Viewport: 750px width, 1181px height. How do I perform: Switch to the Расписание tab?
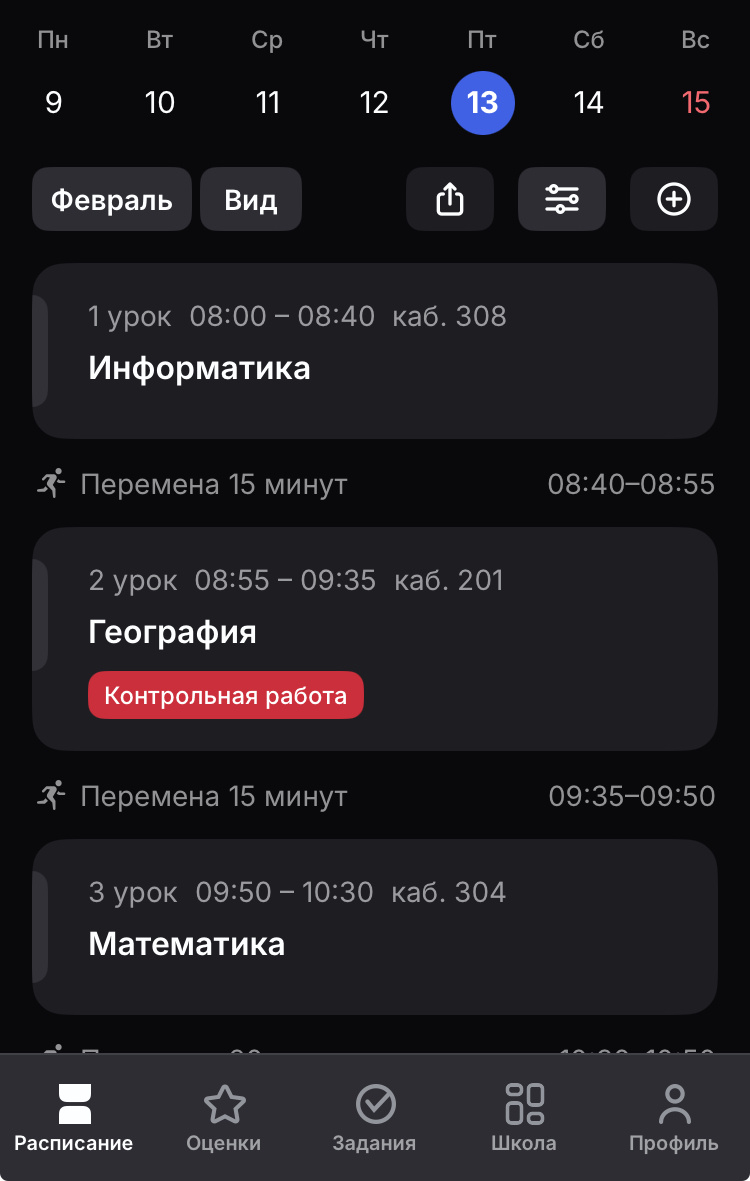pyautogui.click(x=74, y=1118)
